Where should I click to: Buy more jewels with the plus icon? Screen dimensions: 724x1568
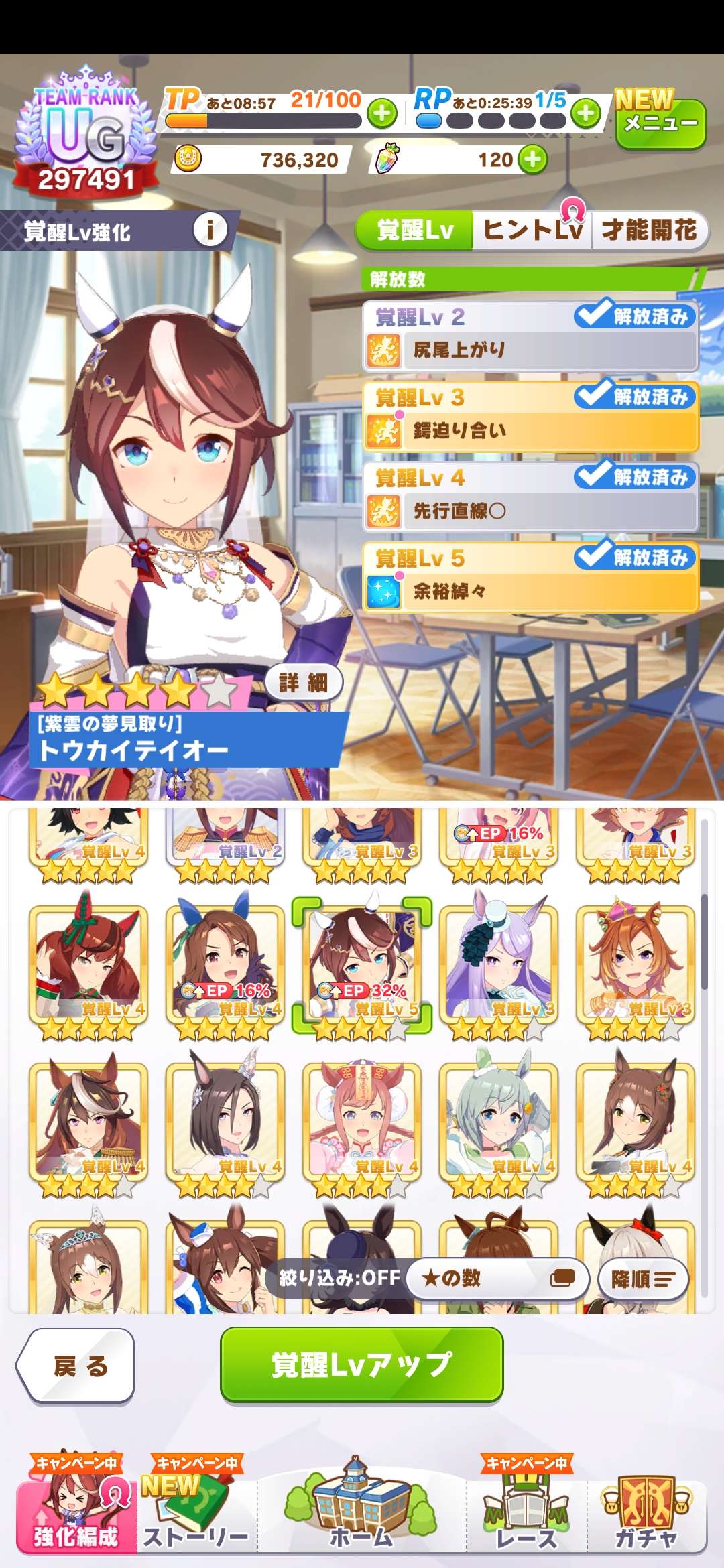point(533,159)
